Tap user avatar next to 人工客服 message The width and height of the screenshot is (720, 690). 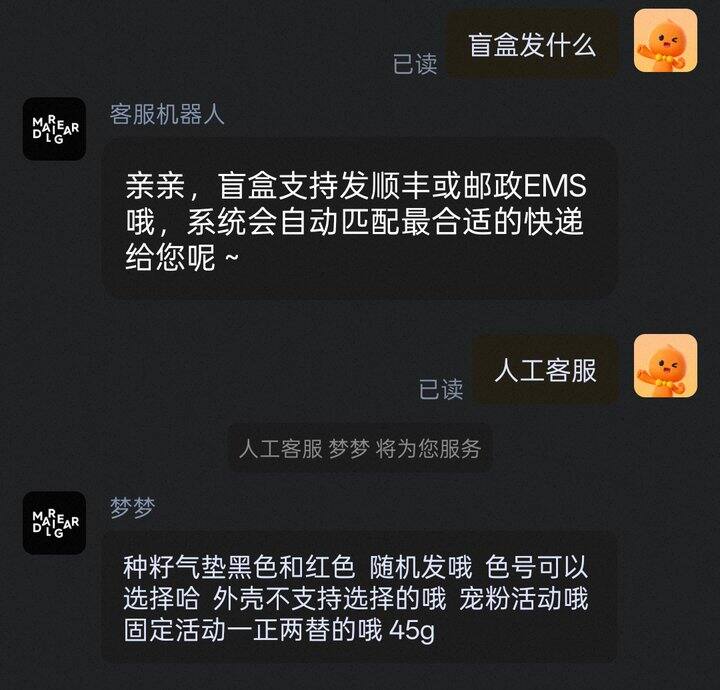(665, 366)
